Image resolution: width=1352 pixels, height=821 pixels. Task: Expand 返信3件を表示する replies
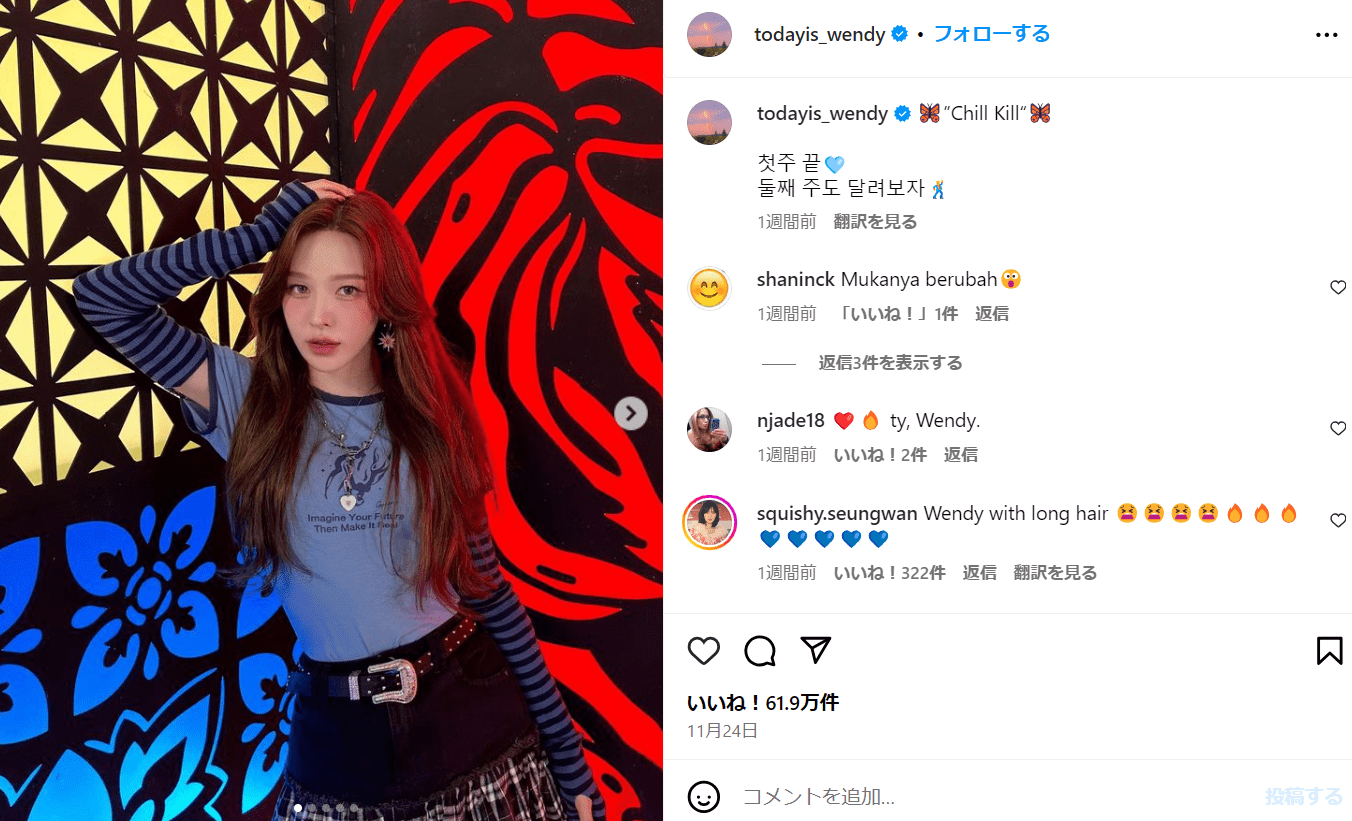890,363
